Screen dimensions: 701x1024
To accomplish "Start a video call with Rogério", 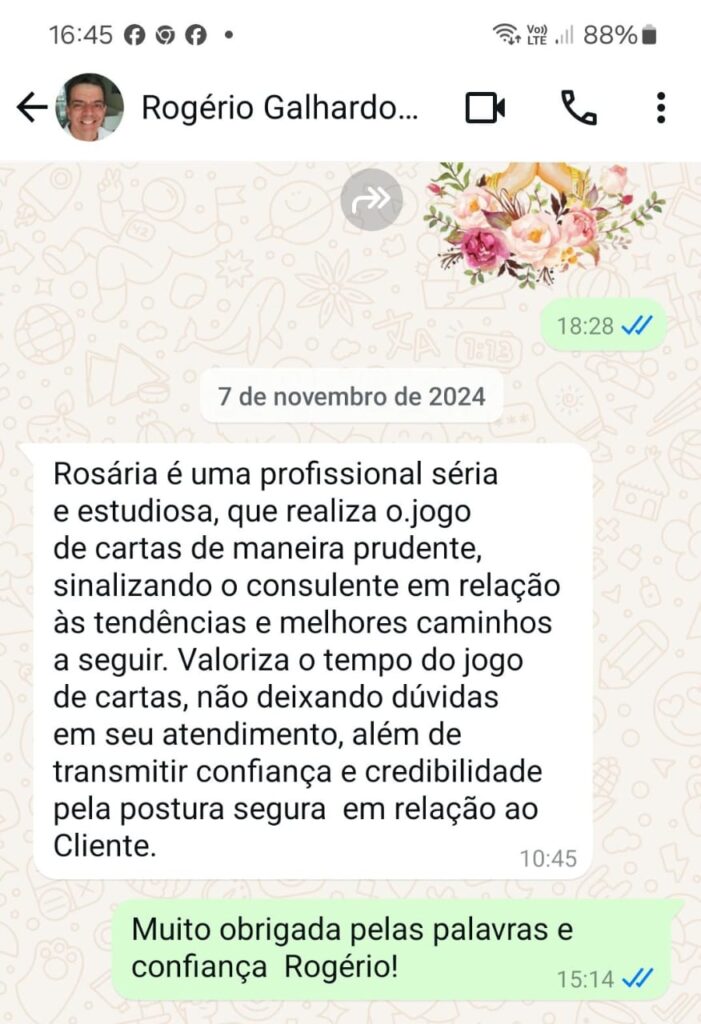I will 485,108.
